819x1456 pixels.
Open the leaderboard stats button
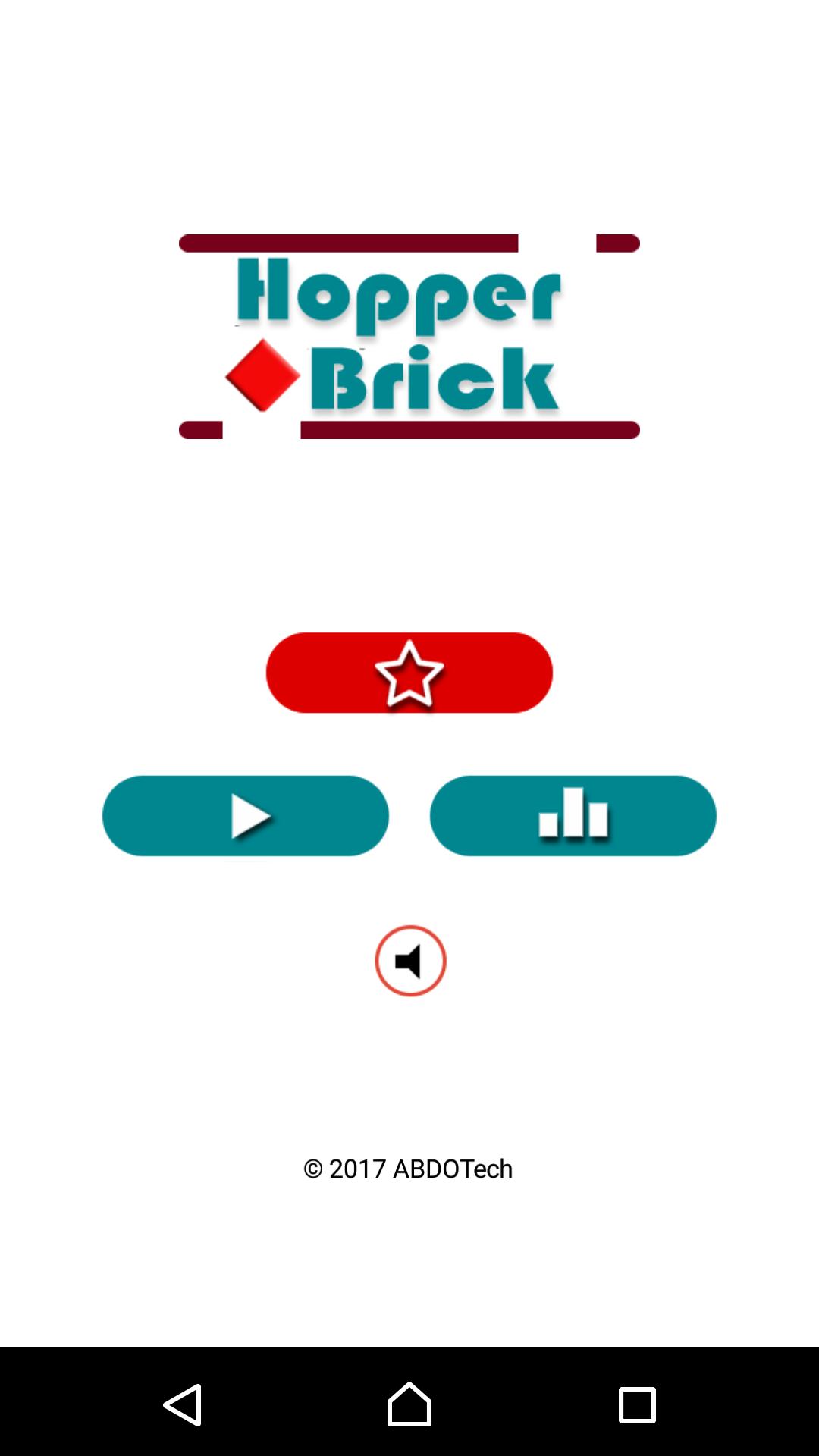tap(573, 816)
